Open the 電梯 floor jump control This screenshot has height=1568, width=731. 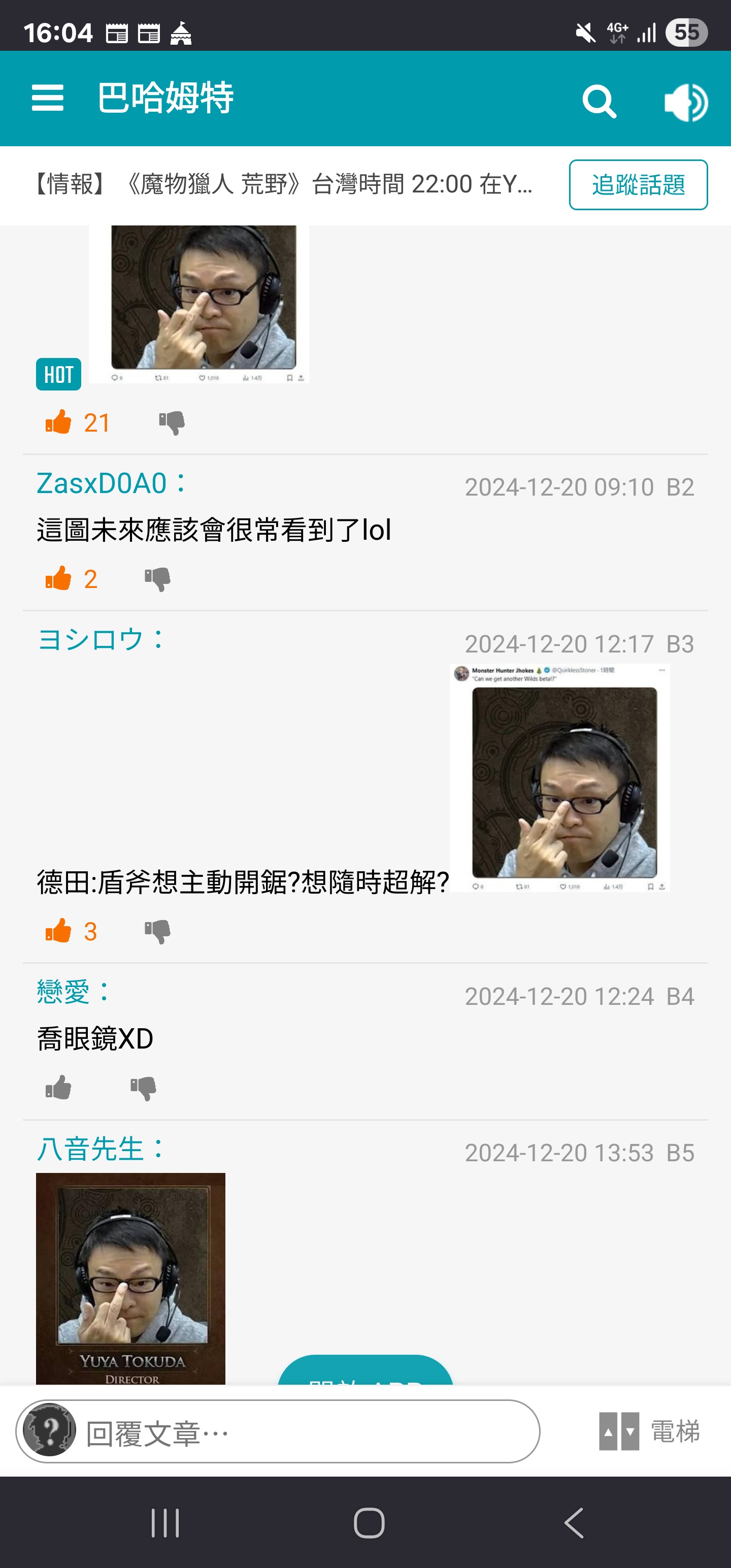649,1431
